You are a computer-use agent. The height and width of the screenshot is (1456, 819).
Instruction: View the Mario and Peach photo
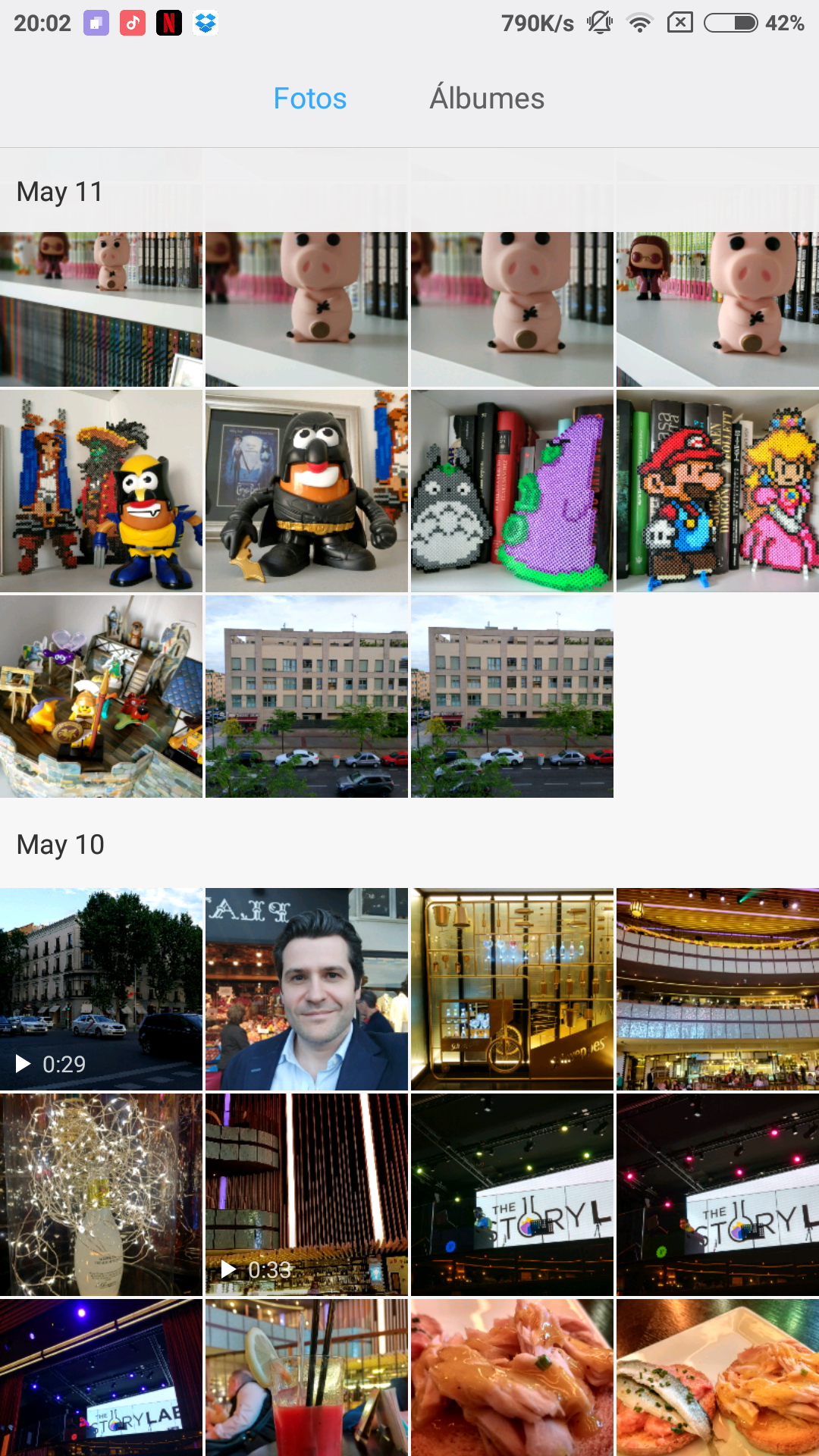coord(717,491)
